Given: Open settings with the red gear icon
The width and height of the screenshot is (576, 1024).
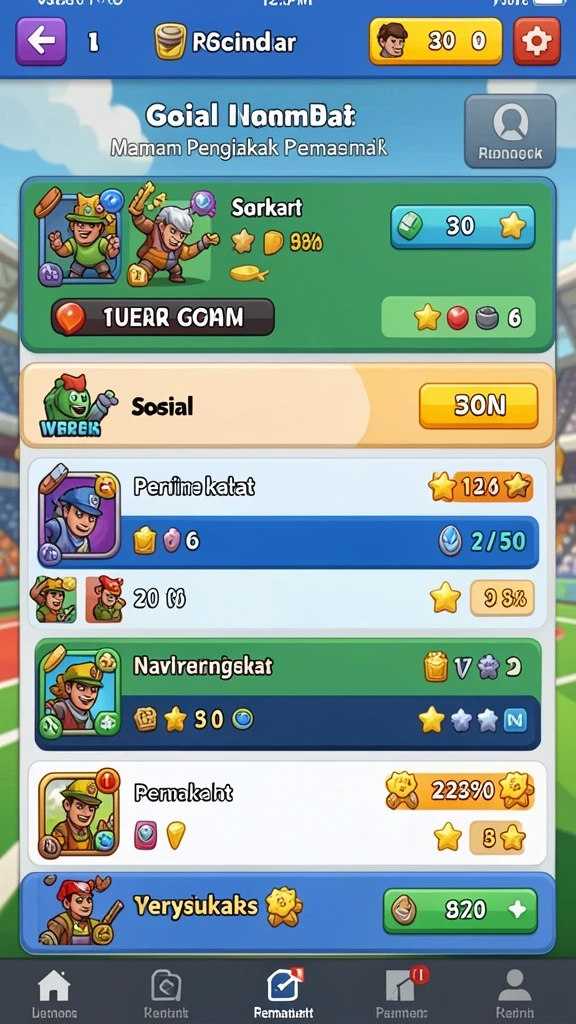Looking at the screenshot, I should point(537,41).
